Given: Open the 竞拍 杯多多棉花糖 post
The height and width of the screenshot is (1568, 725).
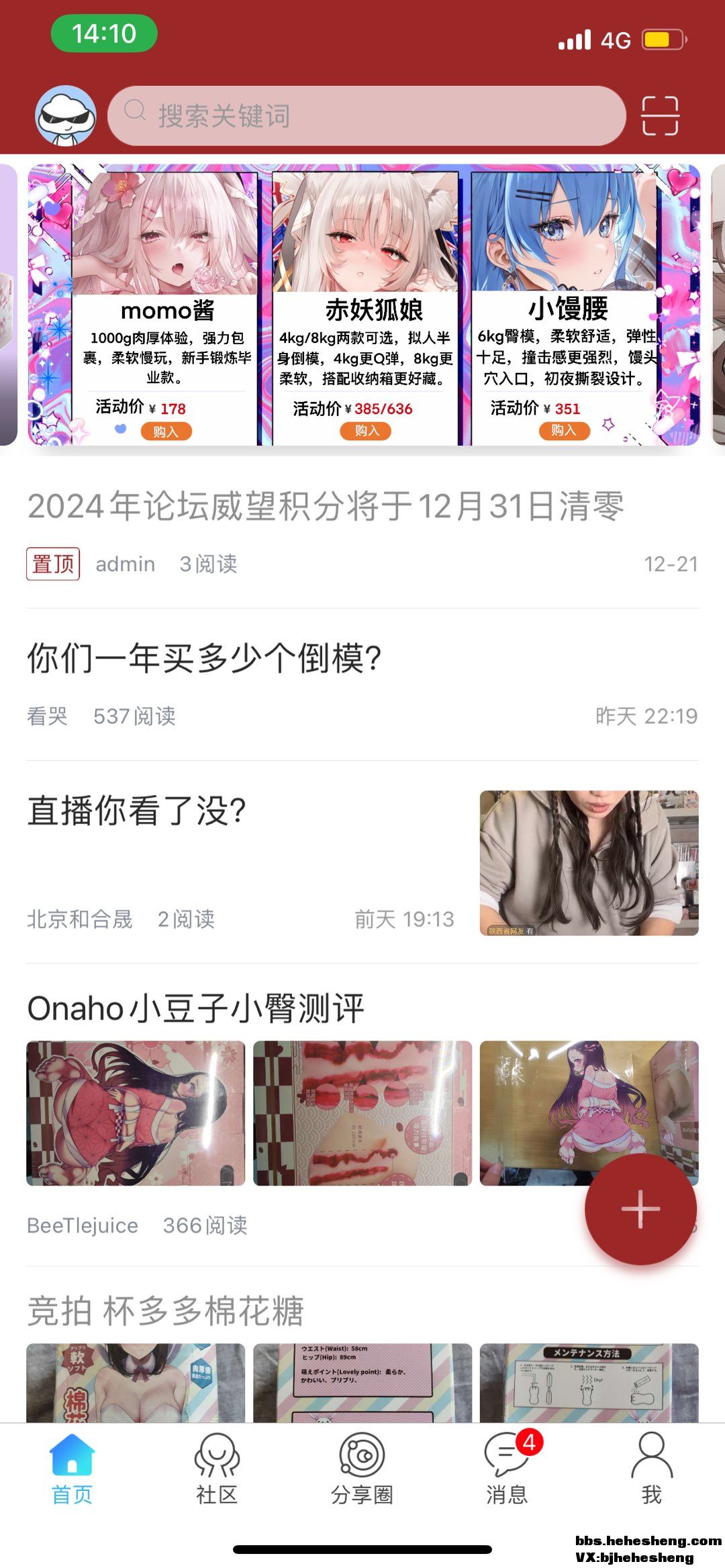Looking at the screenshot, I should pos(166,1311).
